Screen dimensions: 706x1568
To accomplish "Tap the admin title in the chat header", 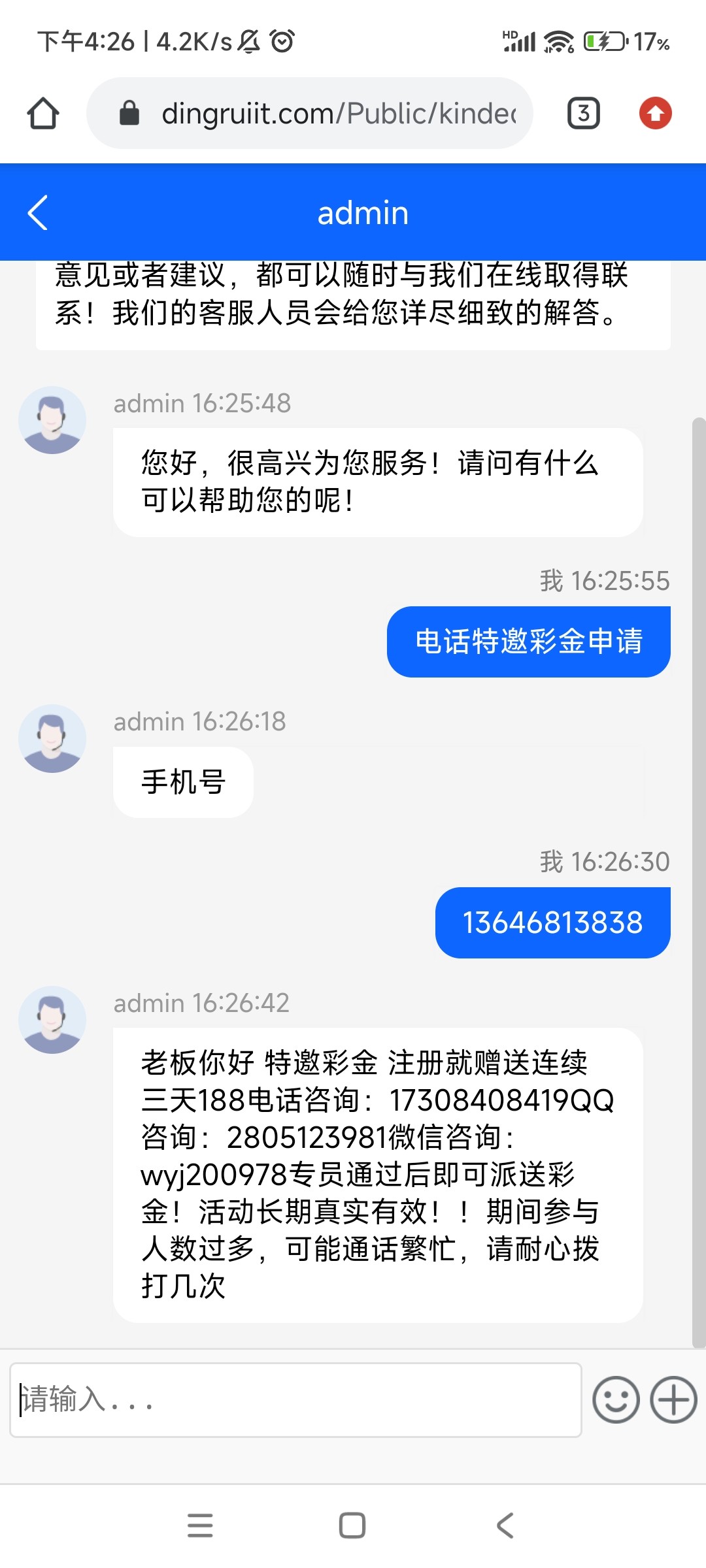I will click(x=363, y=212).
